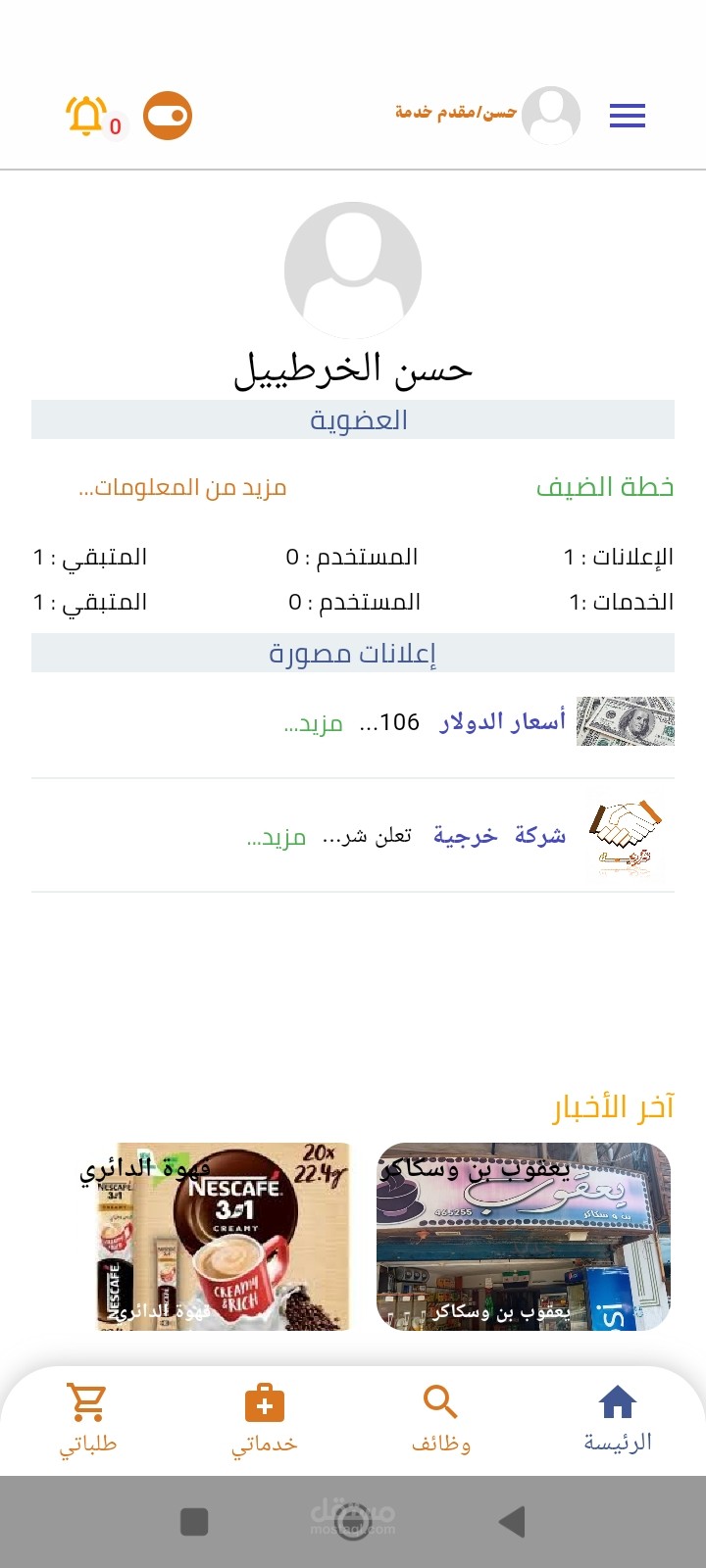Toggle the orange switch in the header
The image size is (706, 1568).
point(168,117)
